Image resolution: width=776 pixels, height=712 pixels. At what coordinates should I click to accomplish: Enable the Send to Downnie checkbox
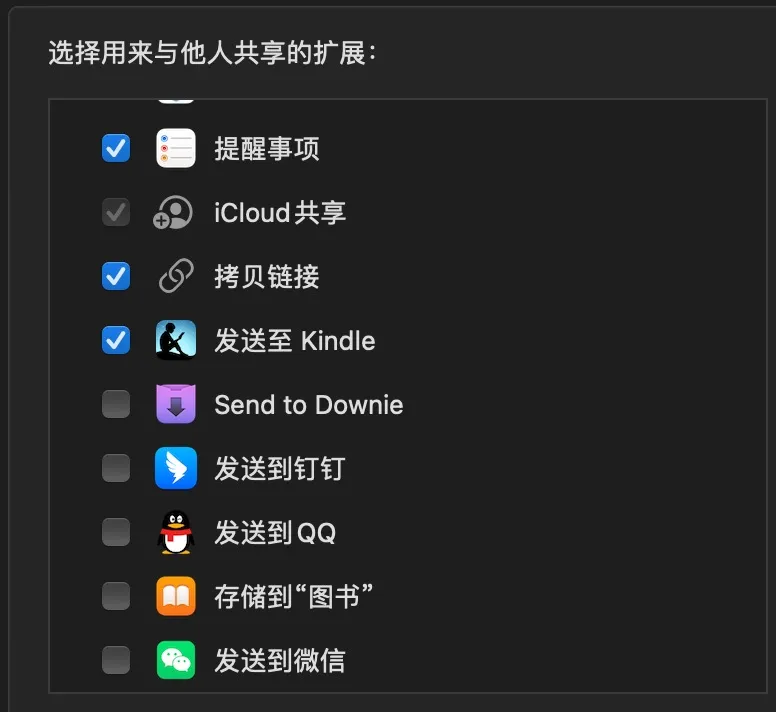116,404
